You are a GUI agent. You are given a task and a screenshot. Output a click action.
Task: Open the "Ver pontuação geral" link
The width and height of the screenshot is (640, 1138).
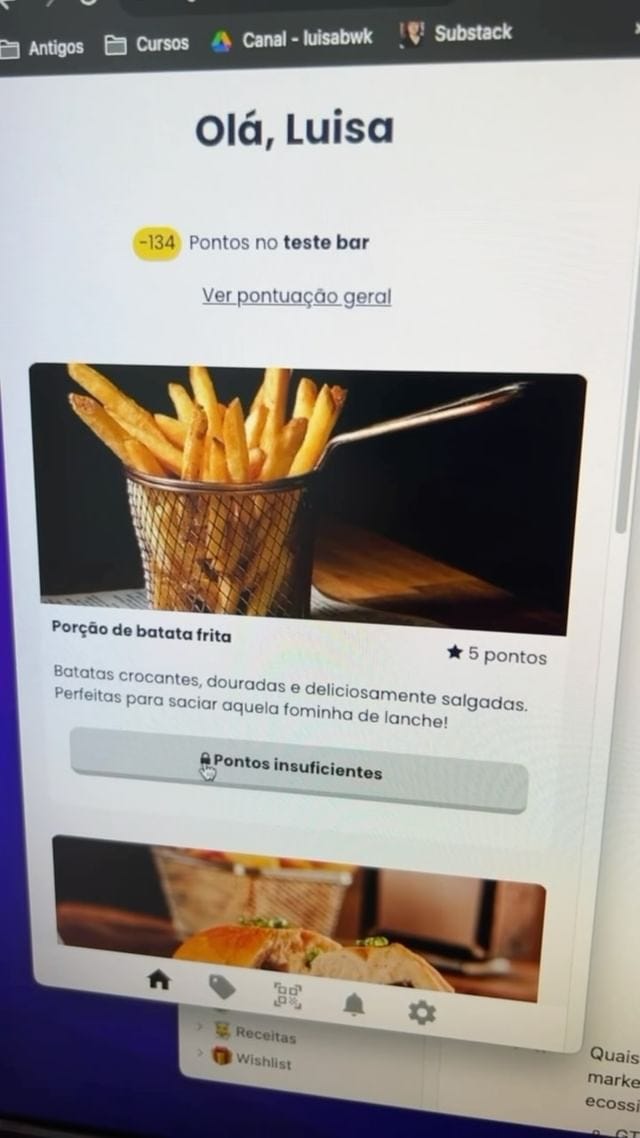[x=296, y=297]
